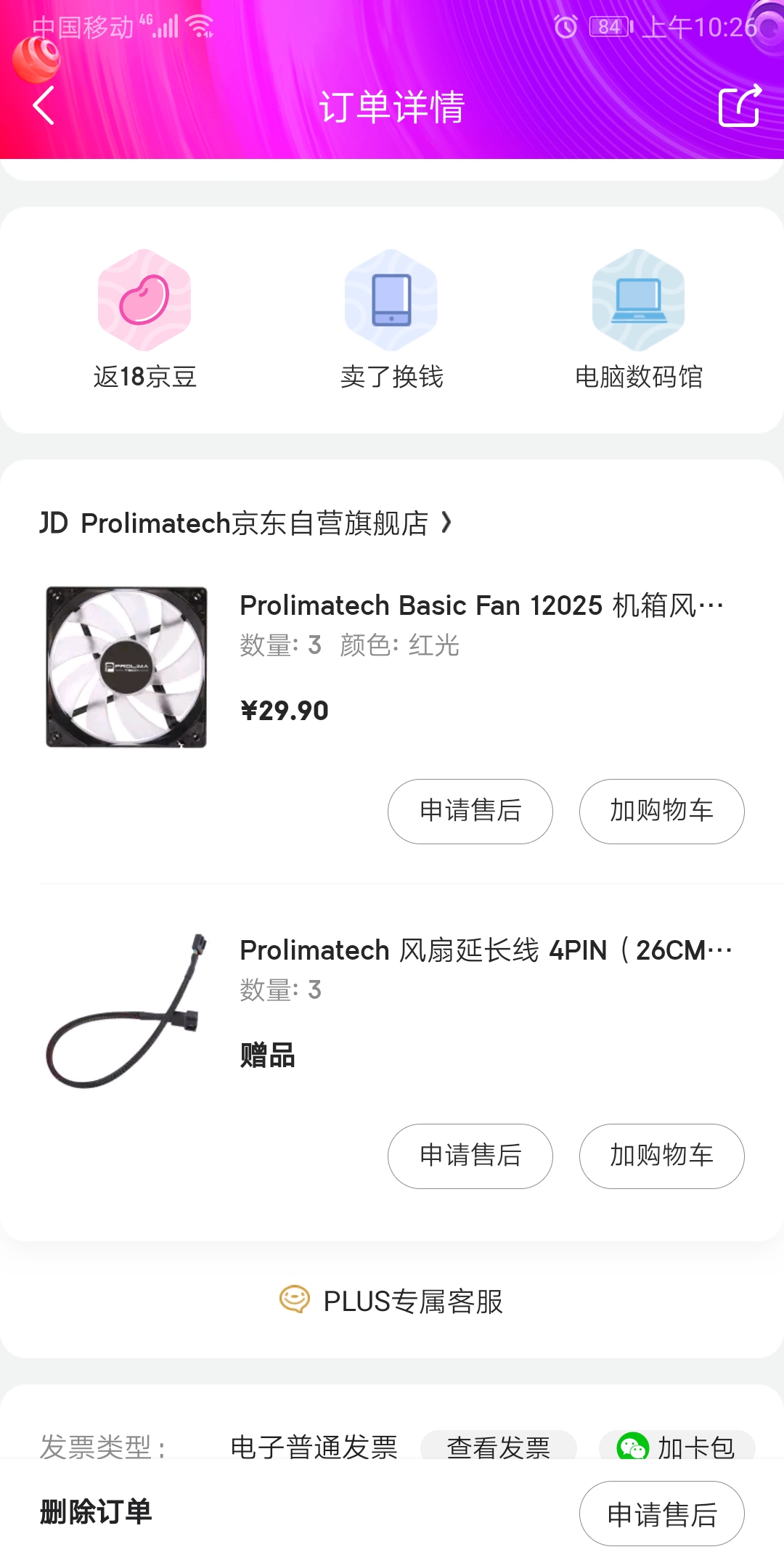This screenshot has width=784, height=1568.
Task: Tap the JD logo beside the store name
Action: (56, 524)
